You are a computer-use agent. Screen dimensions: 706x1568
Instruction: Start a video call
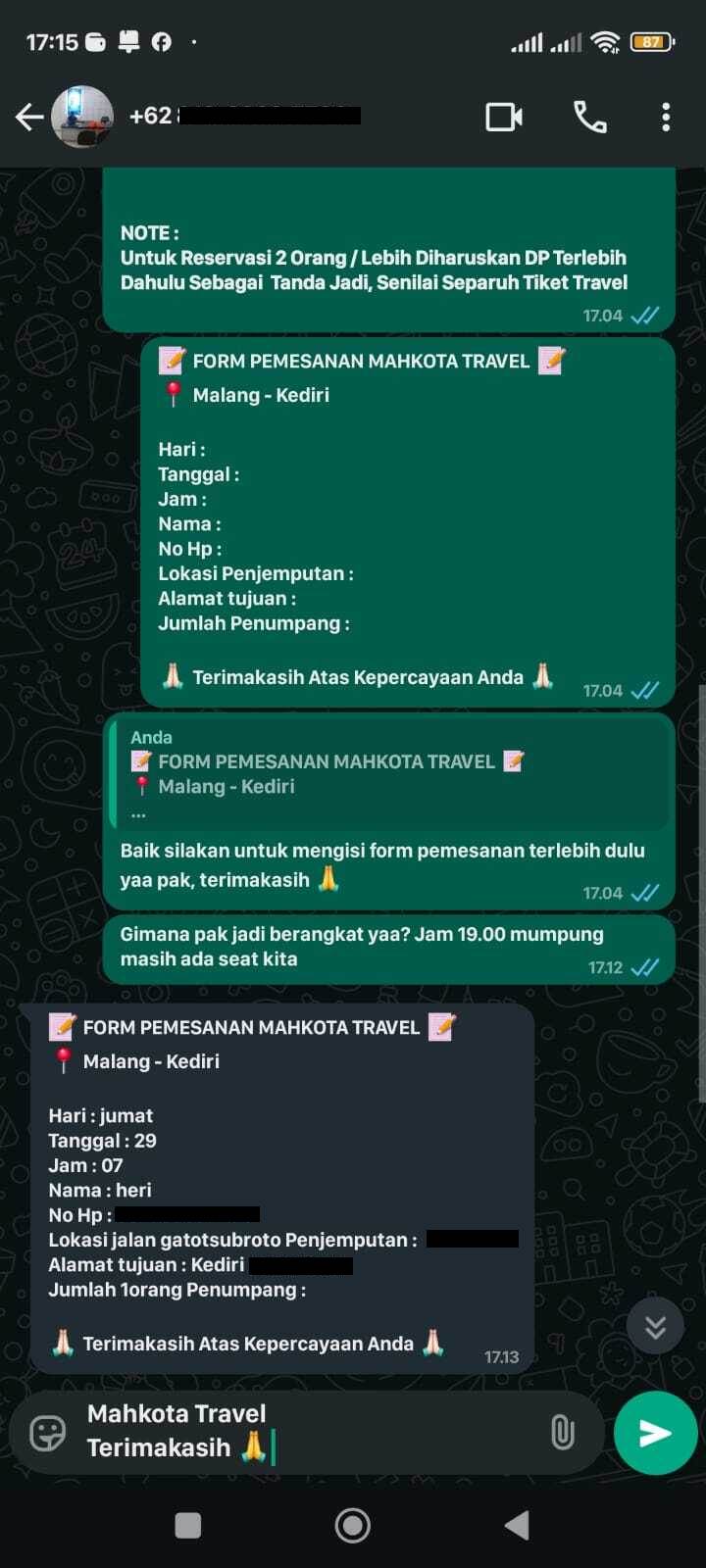pos(504,118)
